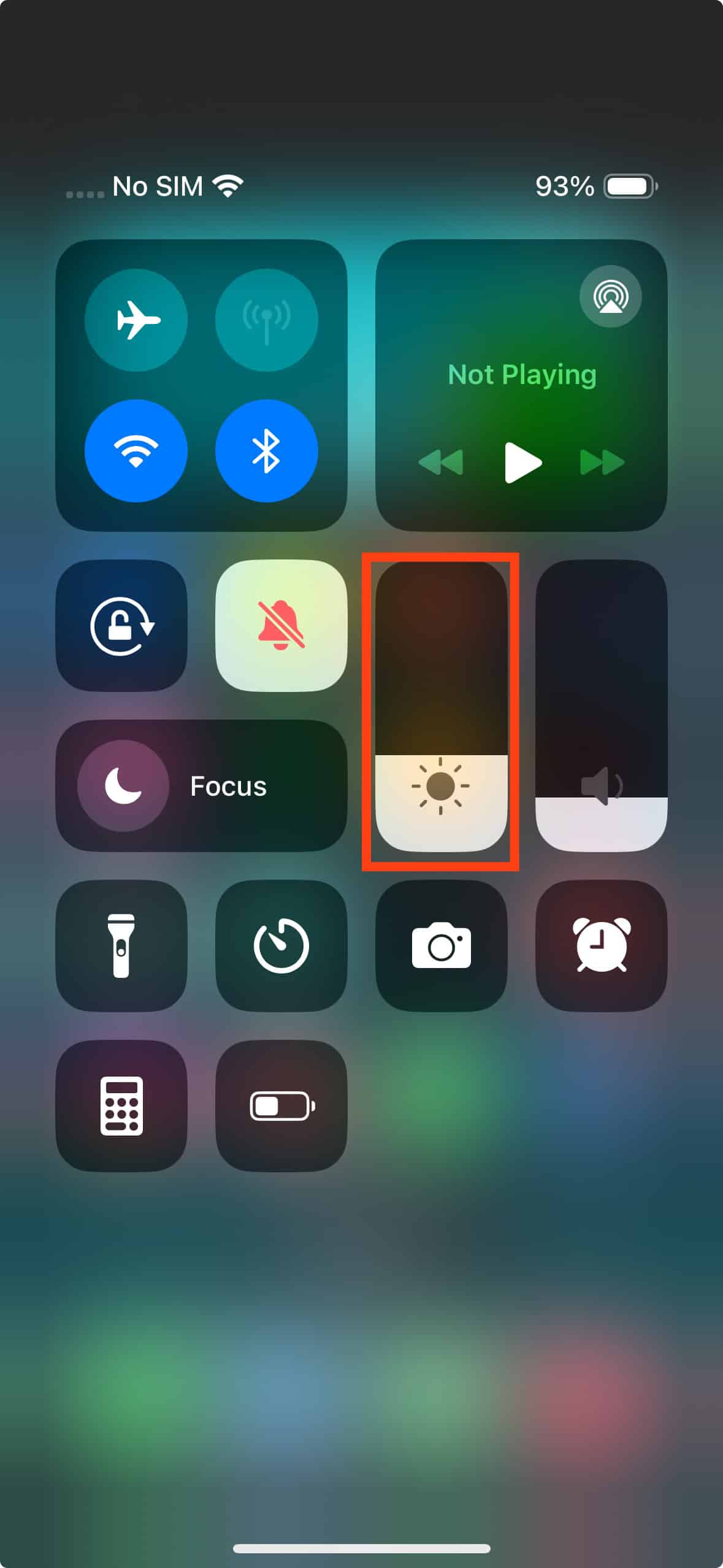Screen dimensions: 723x1568
Task: Open the alarm clock
Action: coord(602,945)
